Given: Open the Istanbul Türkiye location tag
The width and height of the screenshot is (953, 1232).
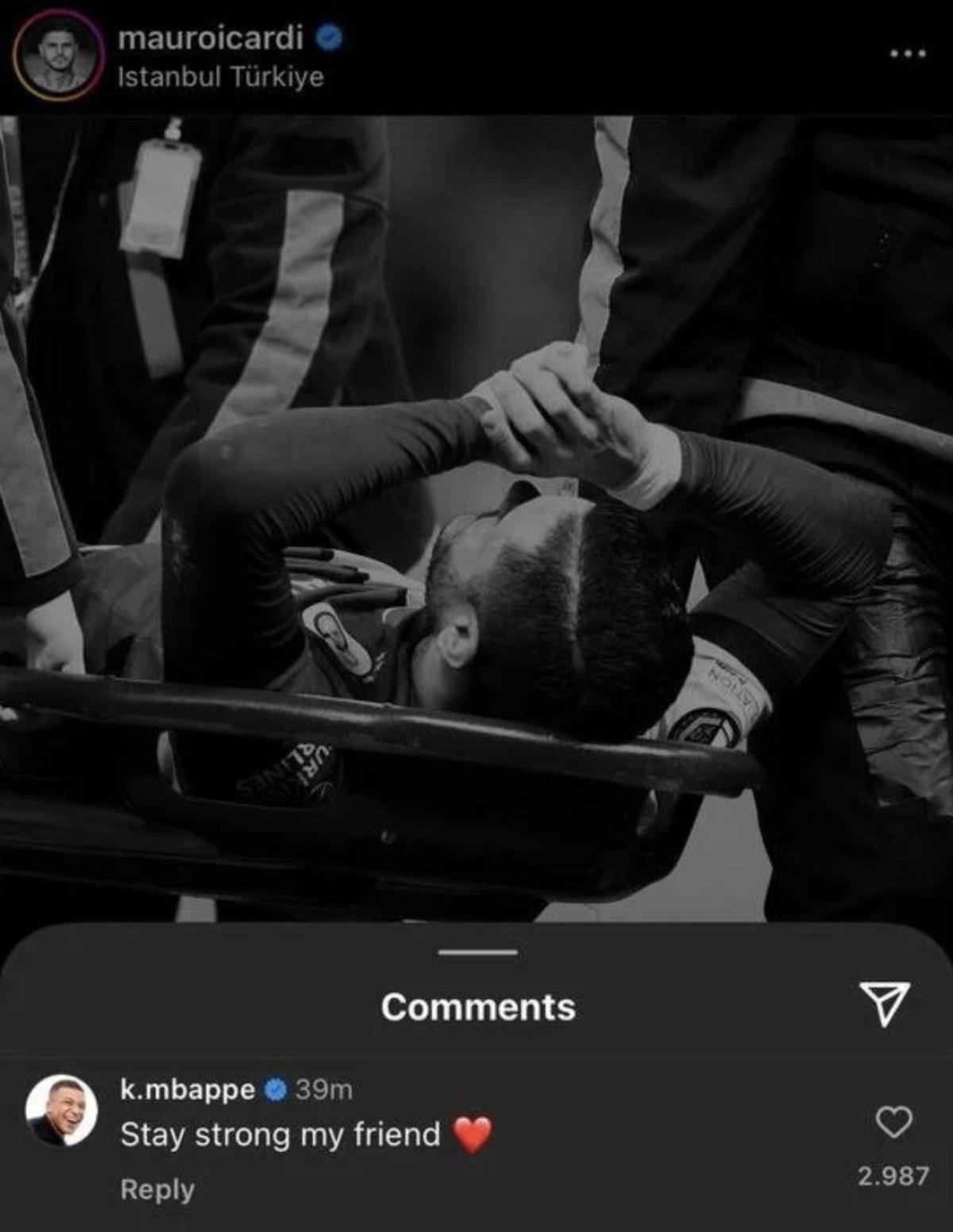Looking at the screenshot, I should coord(221,77).
